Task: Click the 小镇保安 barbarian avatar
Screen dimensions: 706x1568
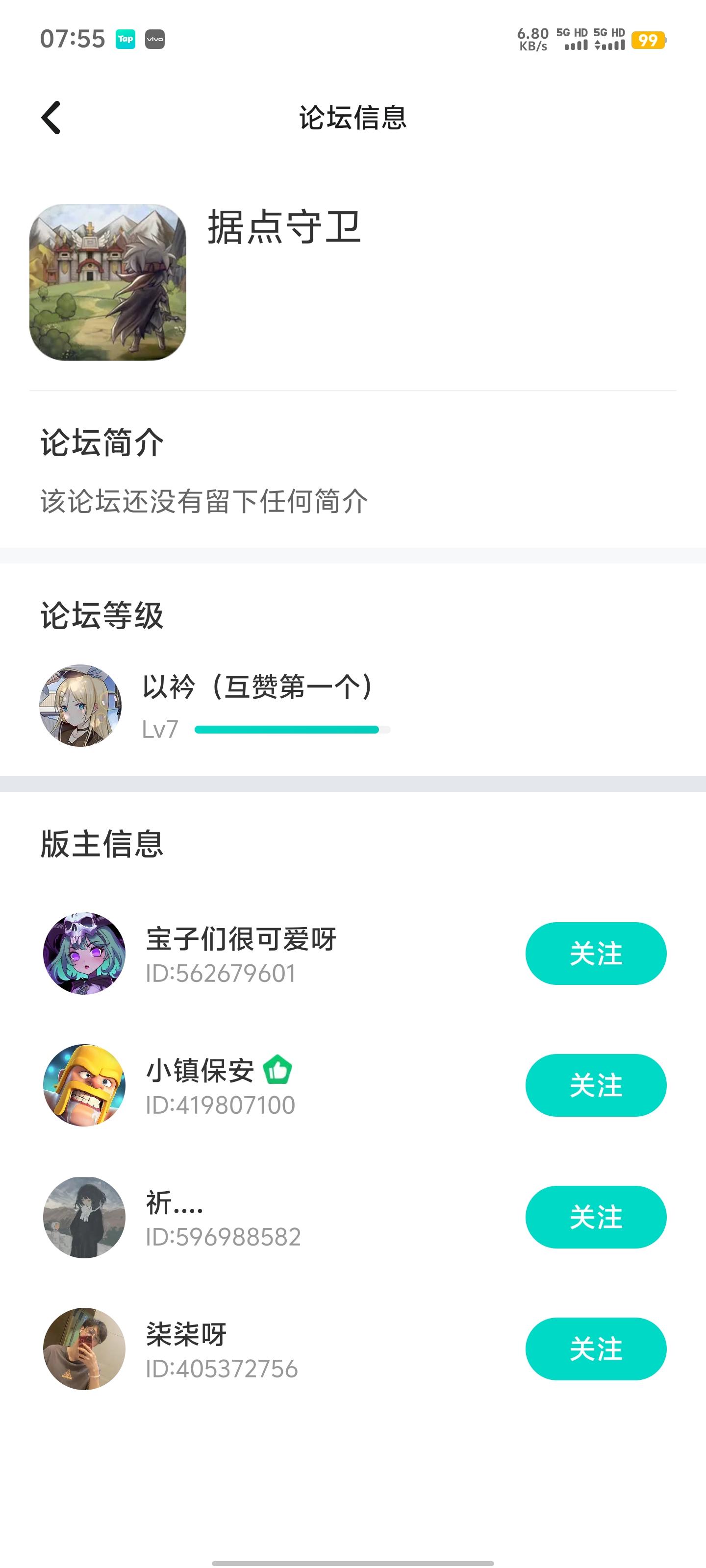Action: click(x=84, y=1085)
